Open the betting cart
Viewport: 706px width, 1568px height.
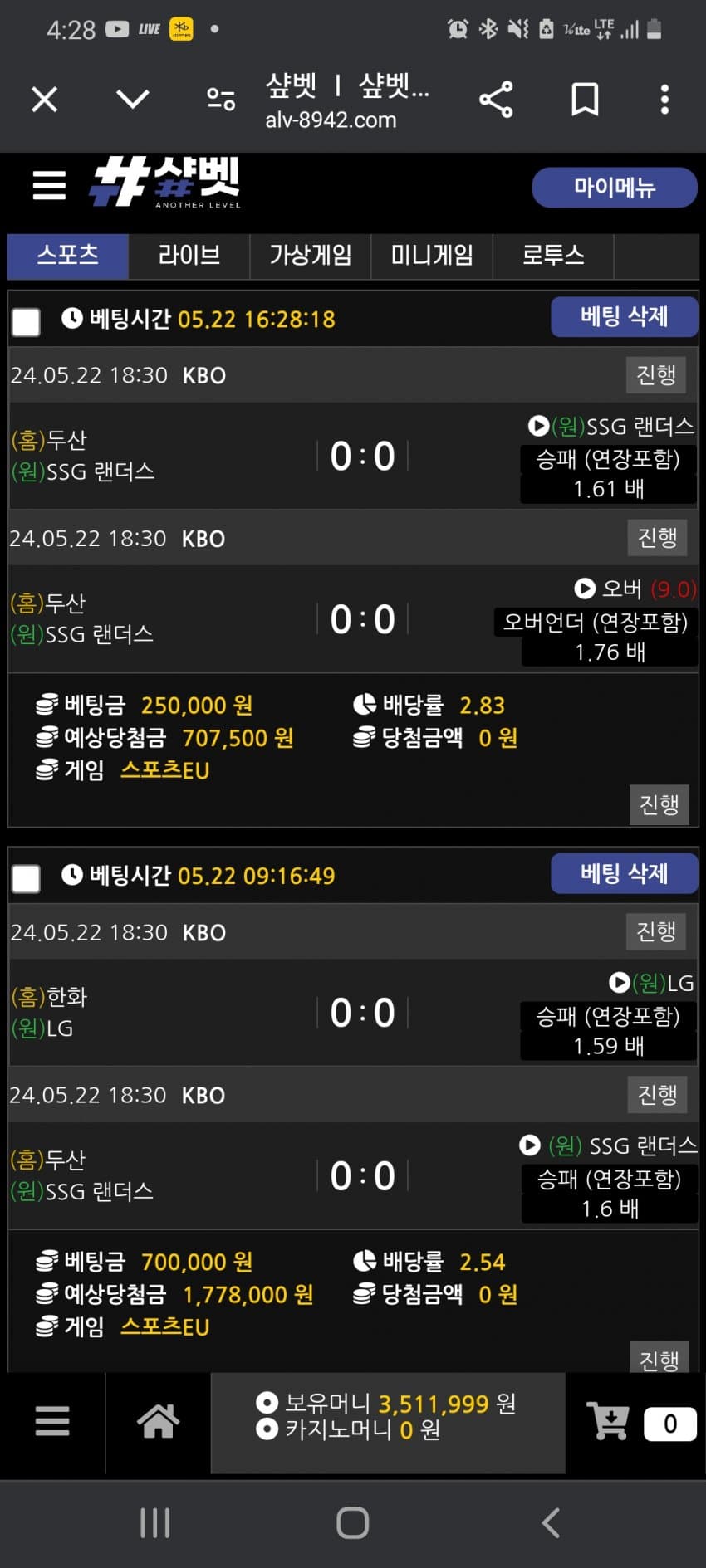click(x=608, y=1422)
